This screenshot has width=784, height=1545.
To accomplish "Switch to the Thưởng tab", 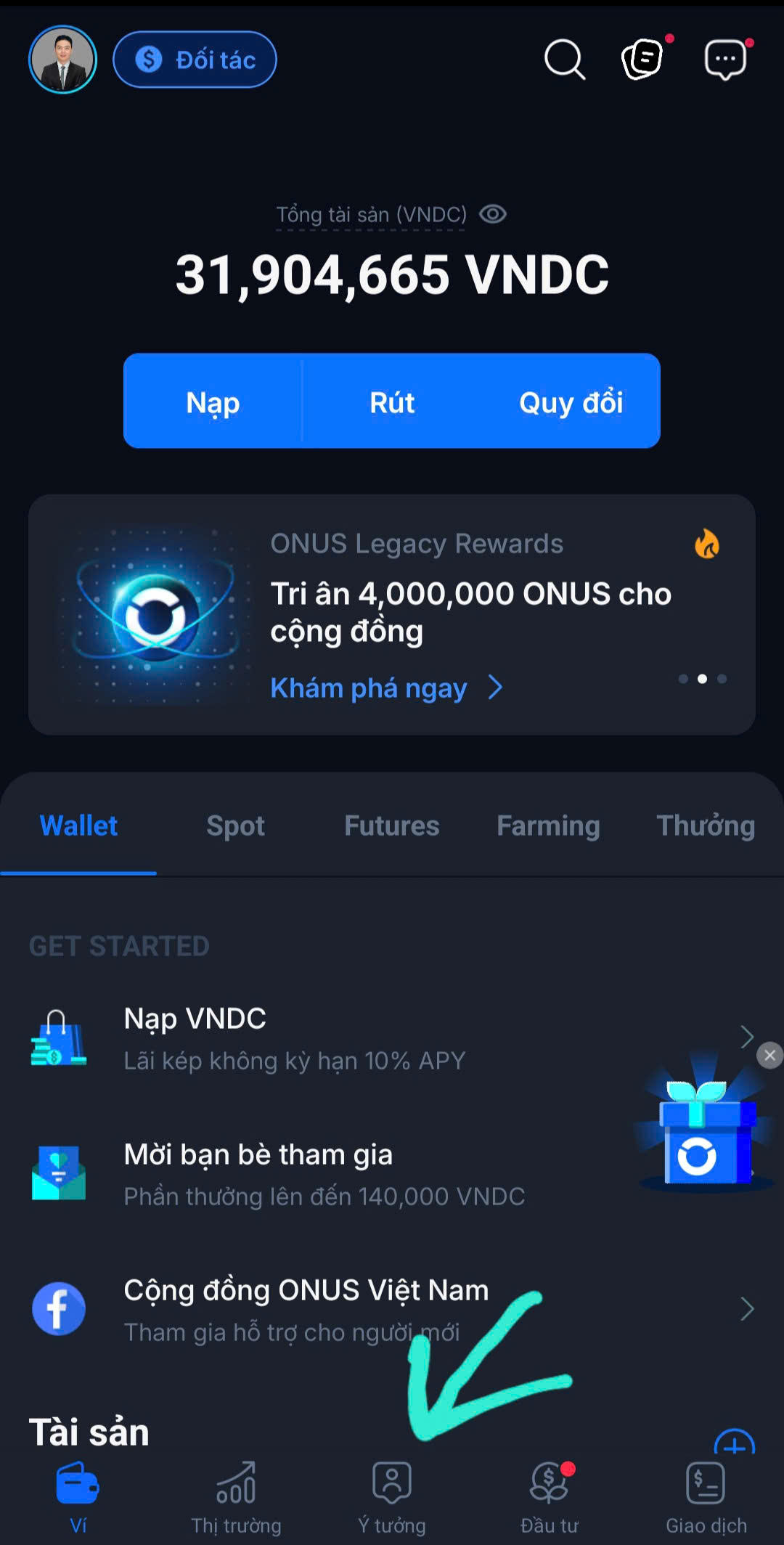I will (706, 826).
